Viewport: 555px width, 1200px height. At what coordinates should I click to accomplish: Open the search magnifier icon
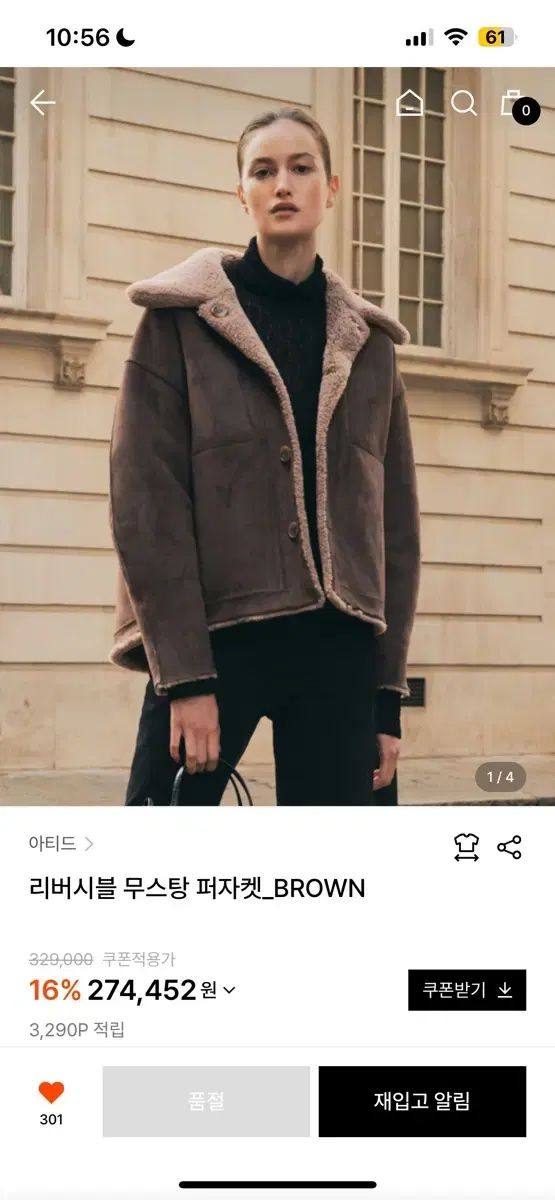(464, 103)
